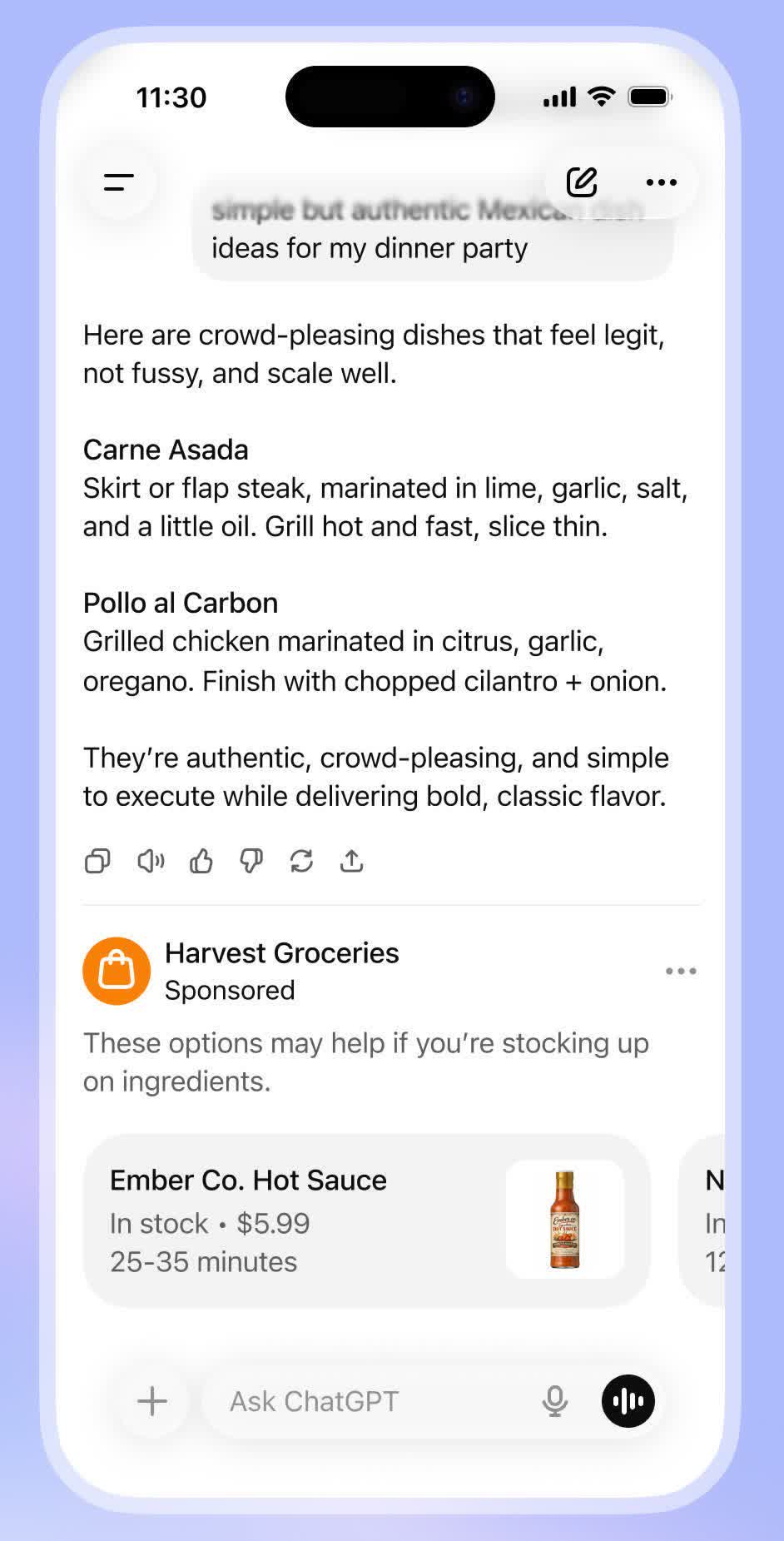
Task: Open the Ember Co. Hot Sauce card
Action: (x=366, y=1220)
